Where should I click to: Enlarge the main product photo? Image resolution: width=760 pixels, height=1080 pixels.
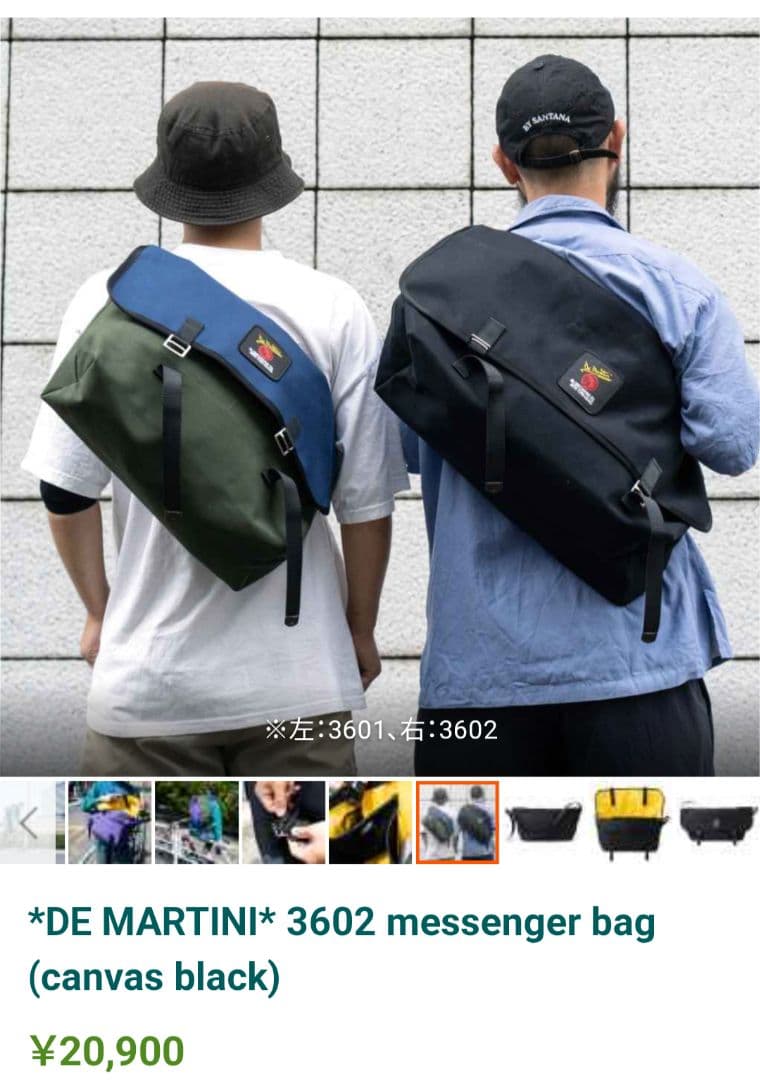(x=380, y=390)
